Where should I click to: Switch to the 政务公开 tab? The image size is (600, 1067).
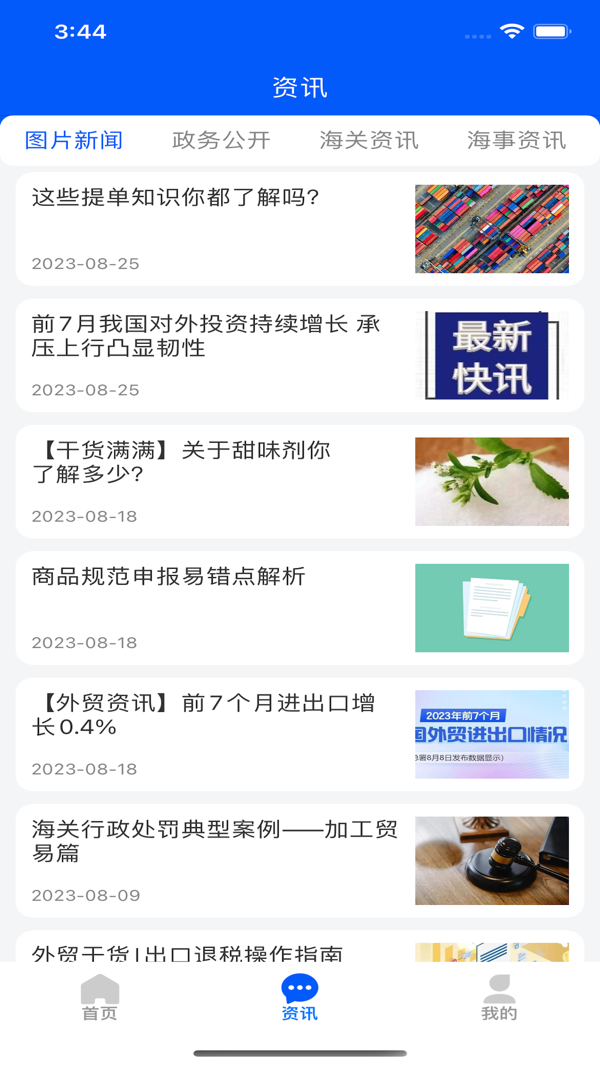[x=221, y=140]
